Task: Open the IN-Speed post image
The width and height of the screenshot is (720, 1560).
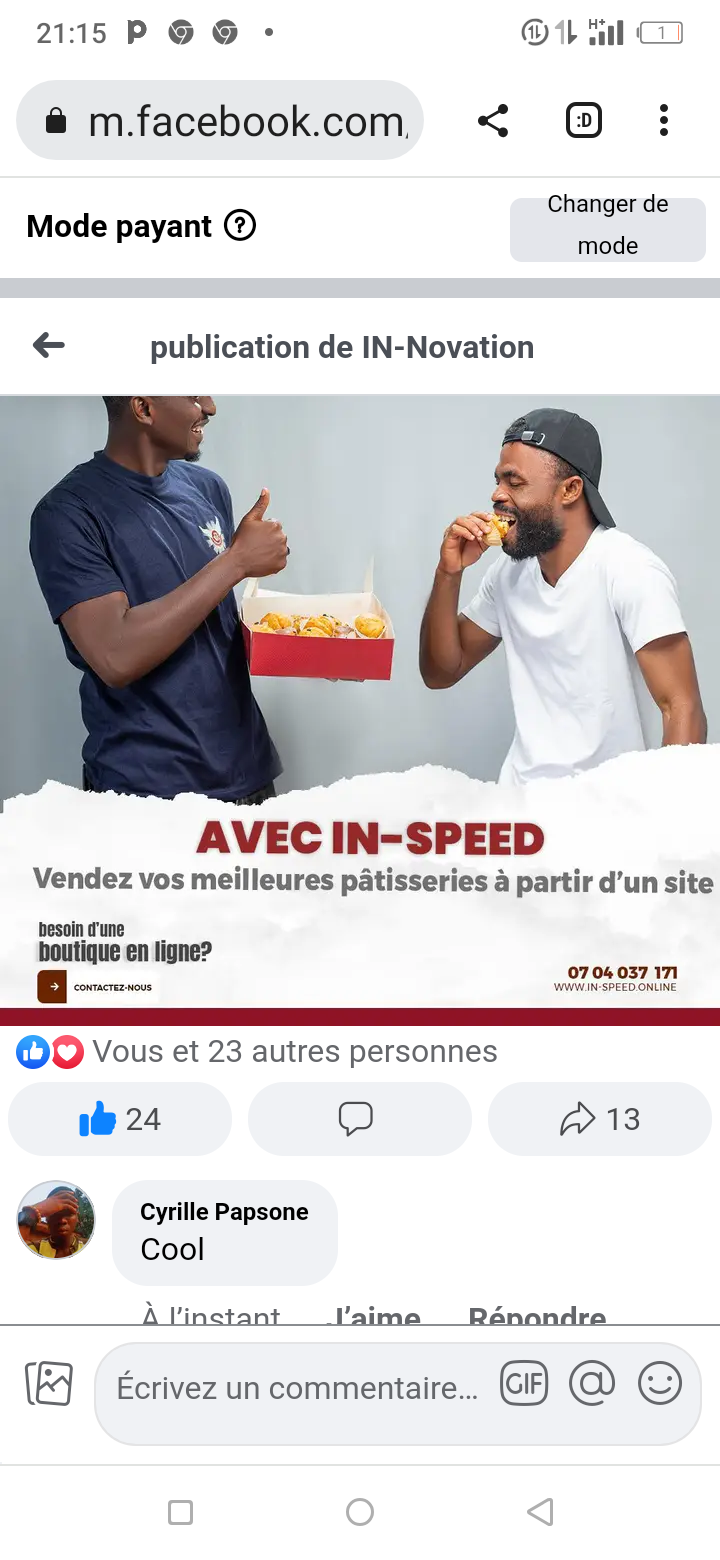Action: tap(360, 700)
